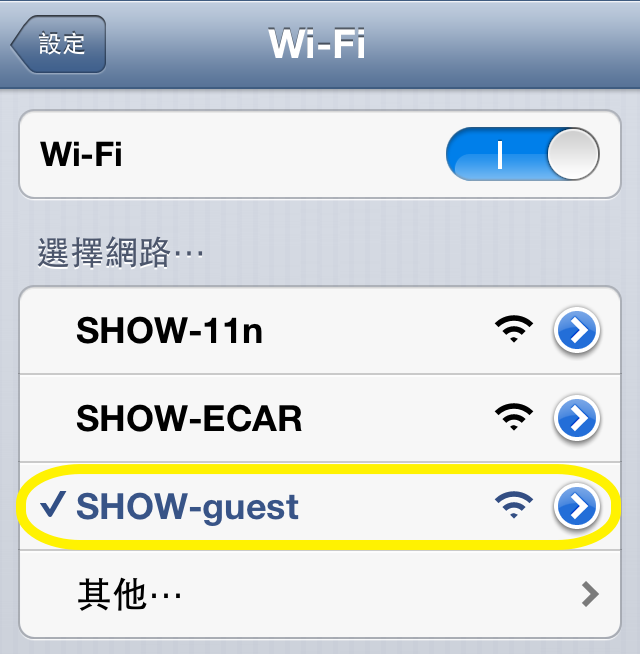The width and height of the screenshot is (640, 654).
Task: Join the SHOW-ECAR network
Action: click(x=190, y=418)
